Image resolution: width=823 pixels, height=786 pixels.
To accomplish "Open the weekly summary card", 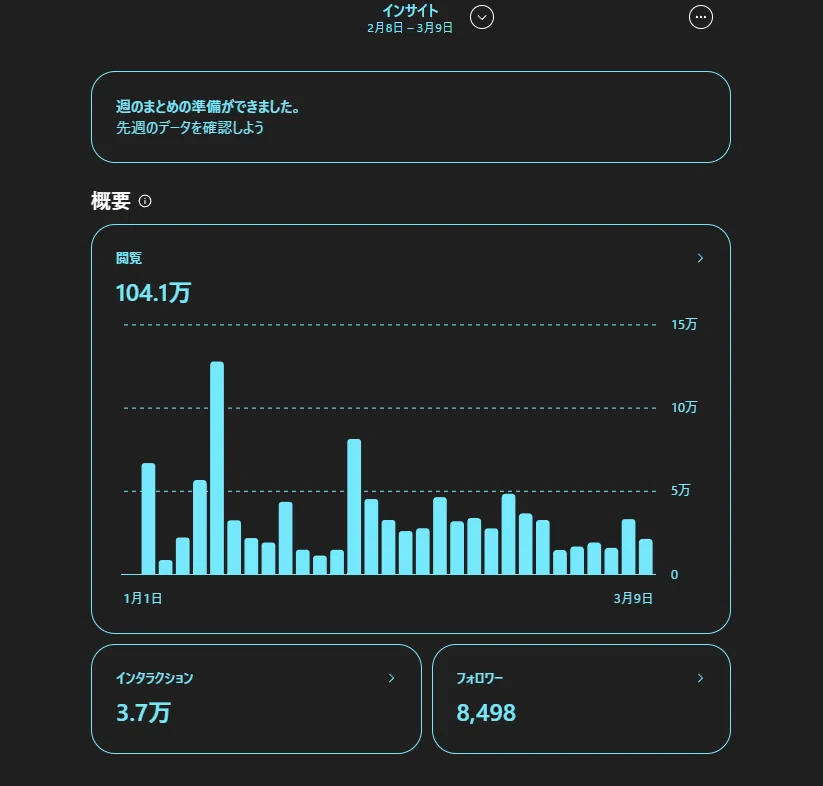I will point(410,117).
